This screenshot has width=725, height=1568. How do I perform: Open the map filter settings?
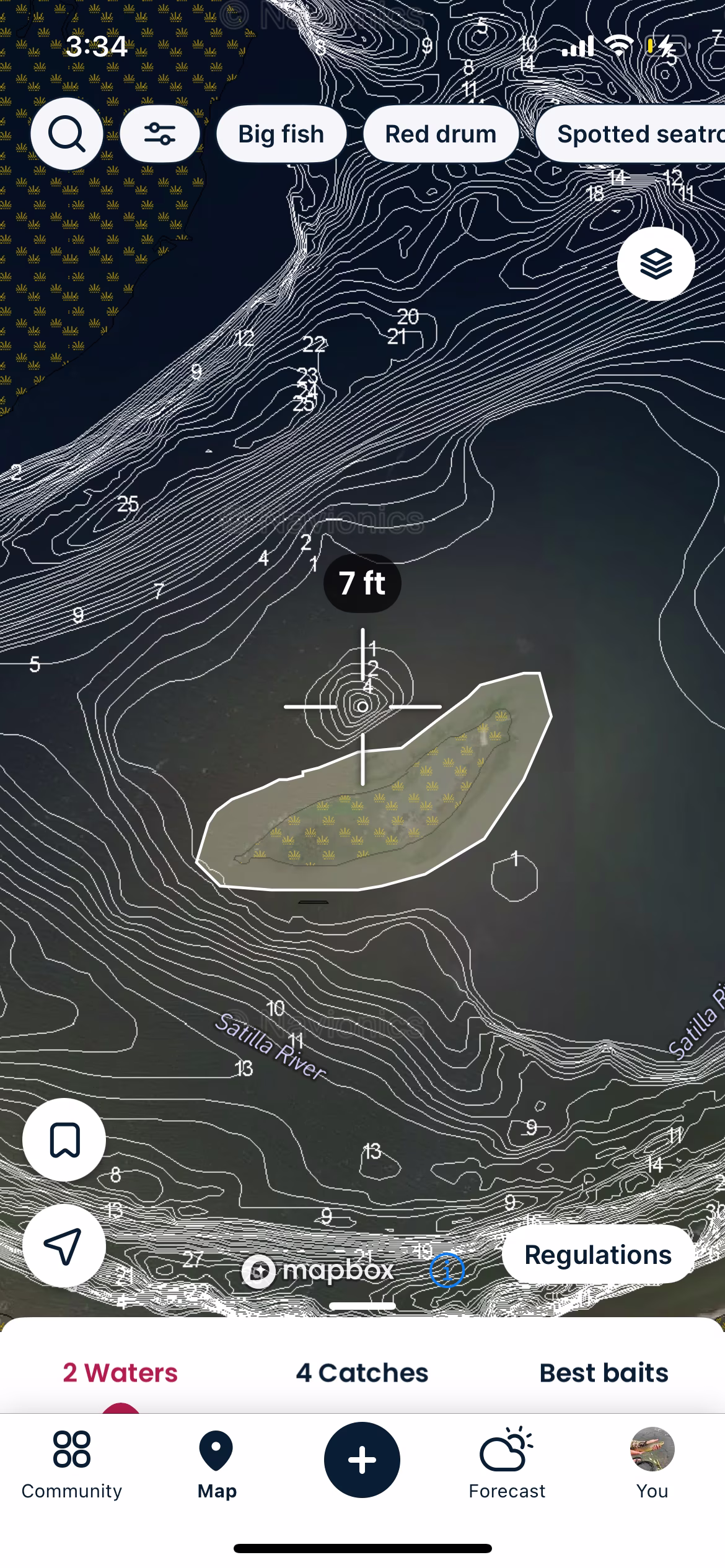point(159,134)
